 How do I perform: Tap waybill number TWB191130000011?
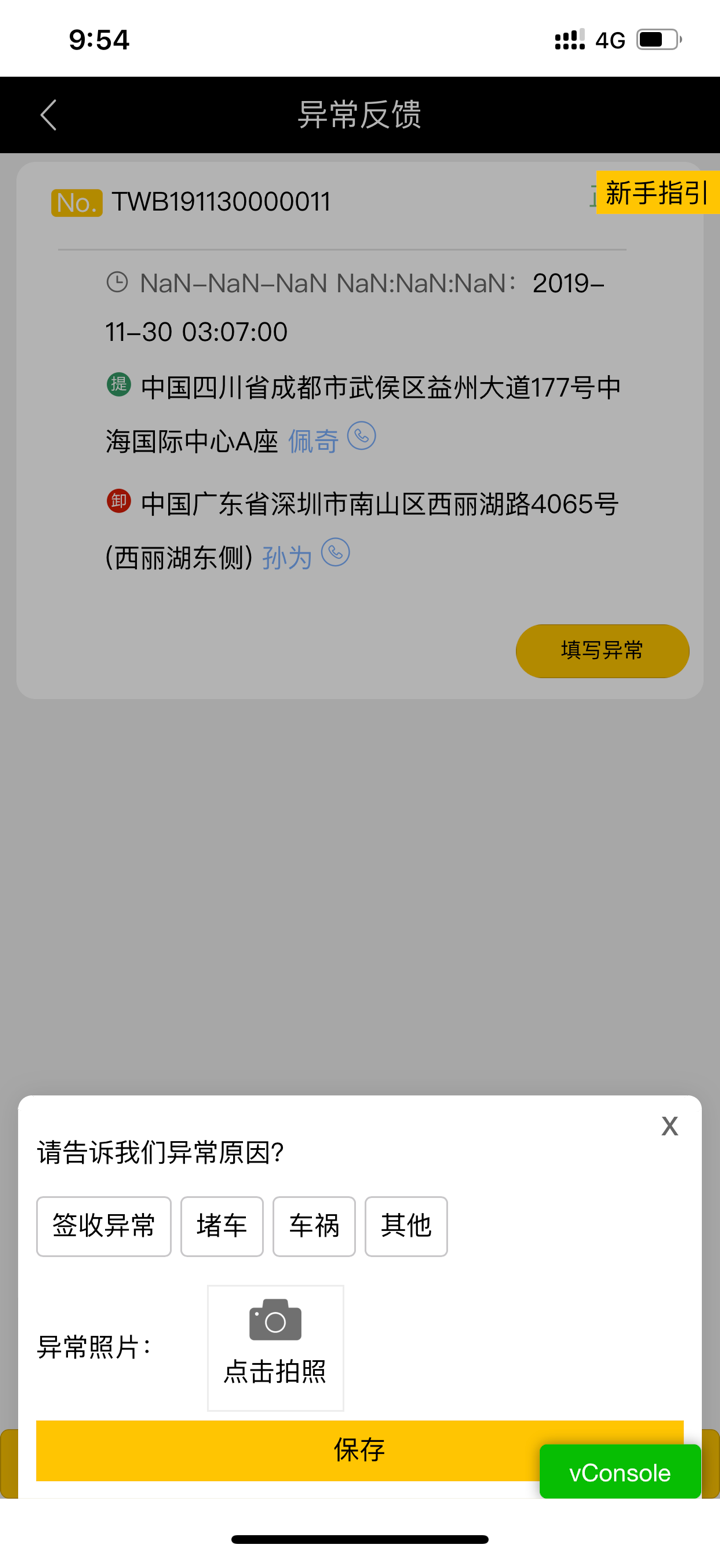coord(222,201)
